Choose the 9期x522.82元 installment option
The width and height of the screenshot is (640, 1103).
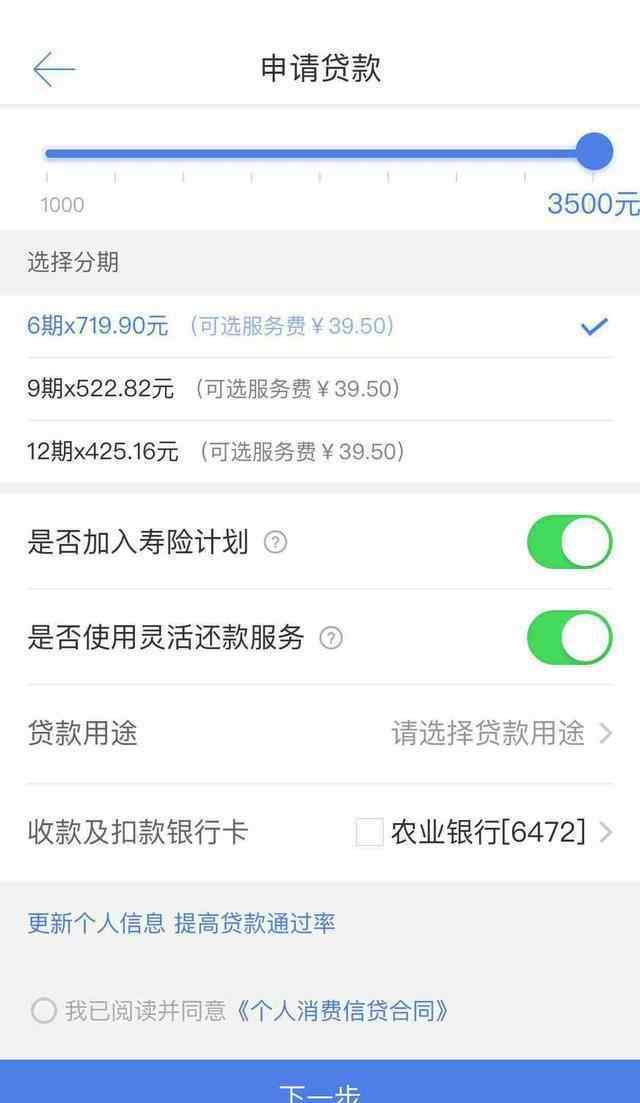point(320,388)
